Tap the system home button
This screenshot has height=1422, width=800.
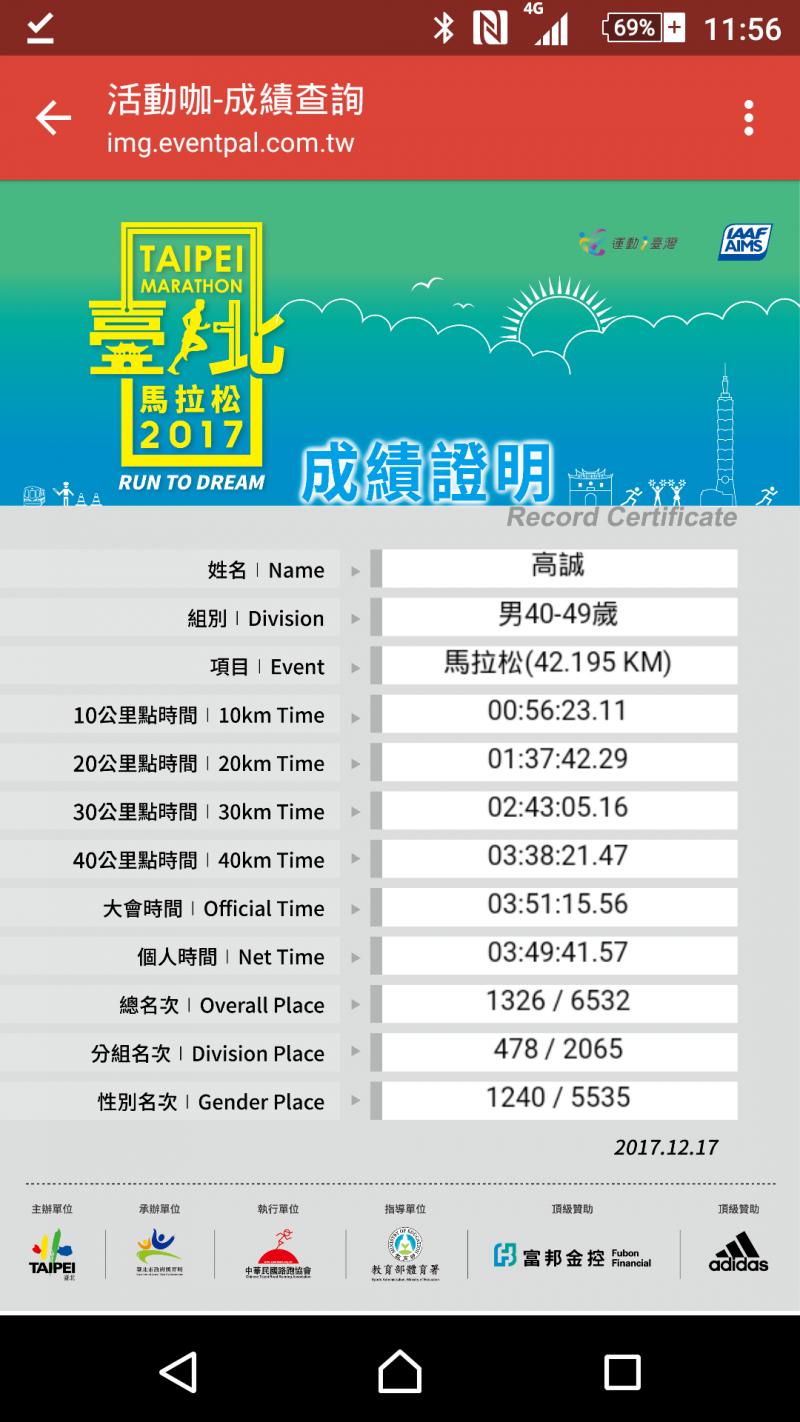coord(400,1371)
